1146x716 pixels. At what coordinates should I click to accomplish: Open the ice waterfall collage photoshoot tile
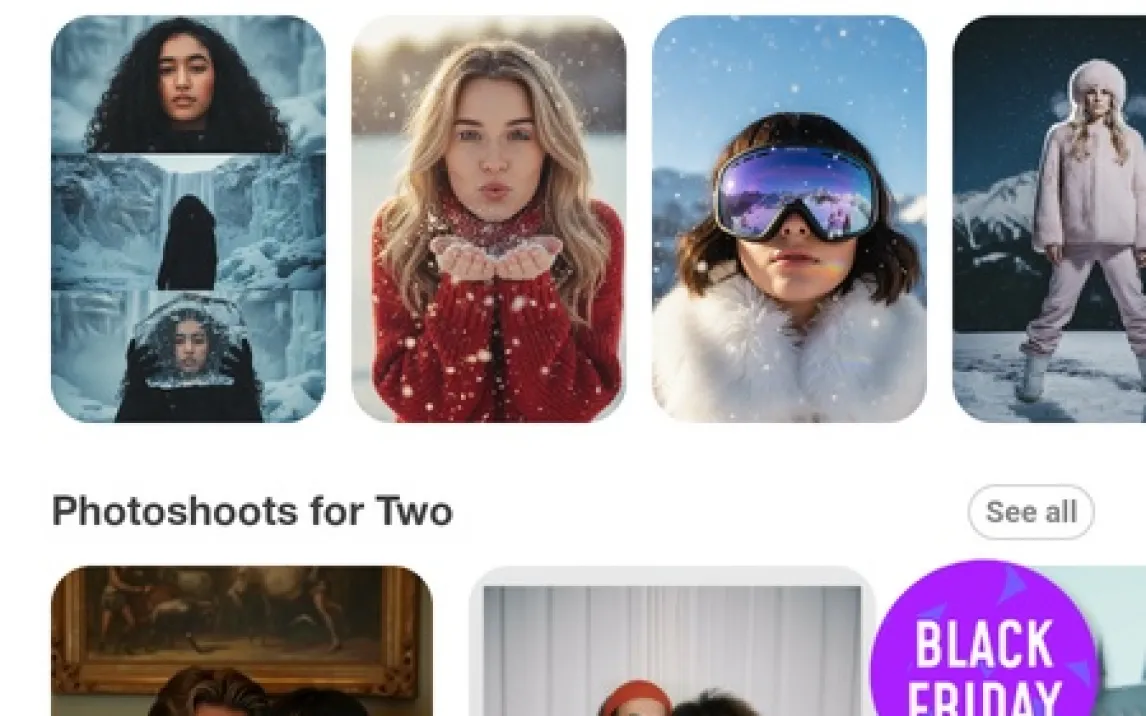[188, 218]
